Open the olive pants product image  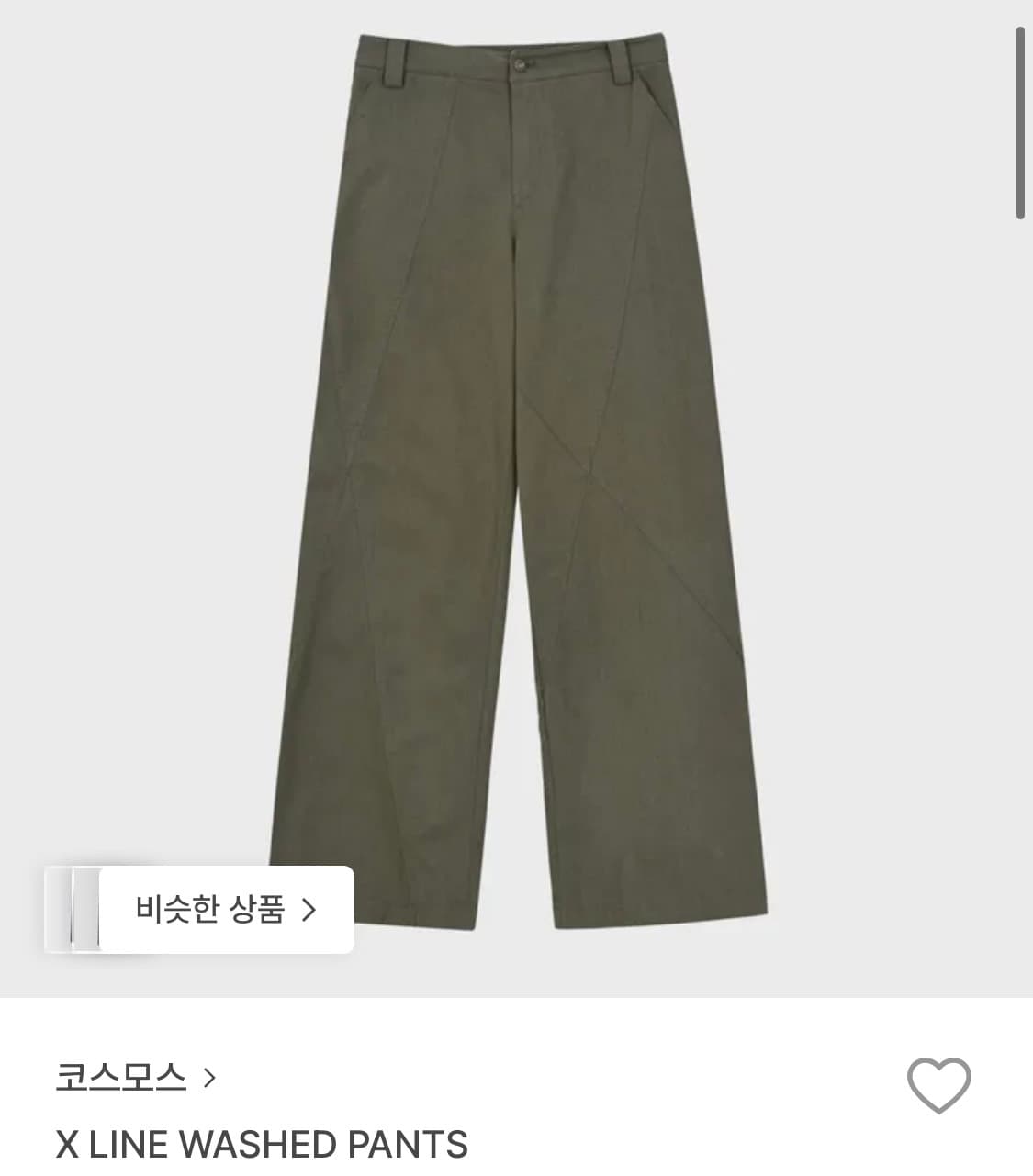514,459
